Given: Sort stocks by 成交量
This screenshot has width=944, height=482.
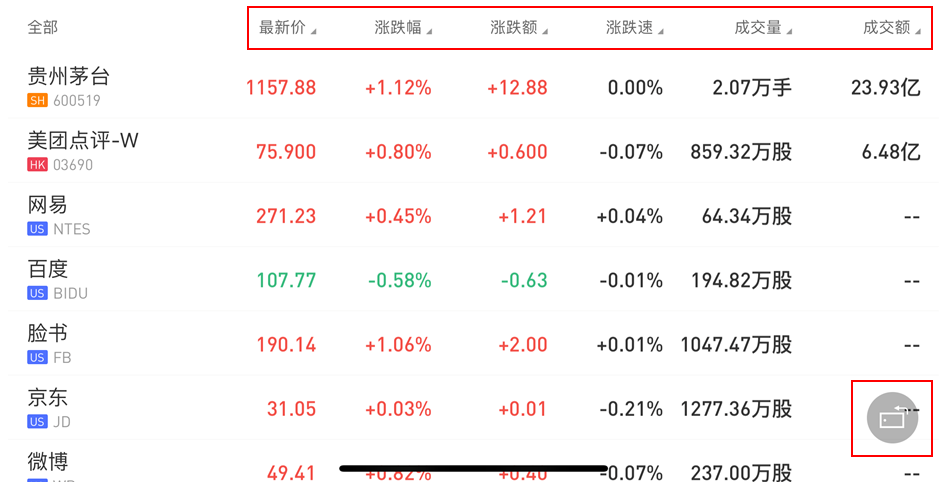Looking at the screenshot, I should pos(762,28).
